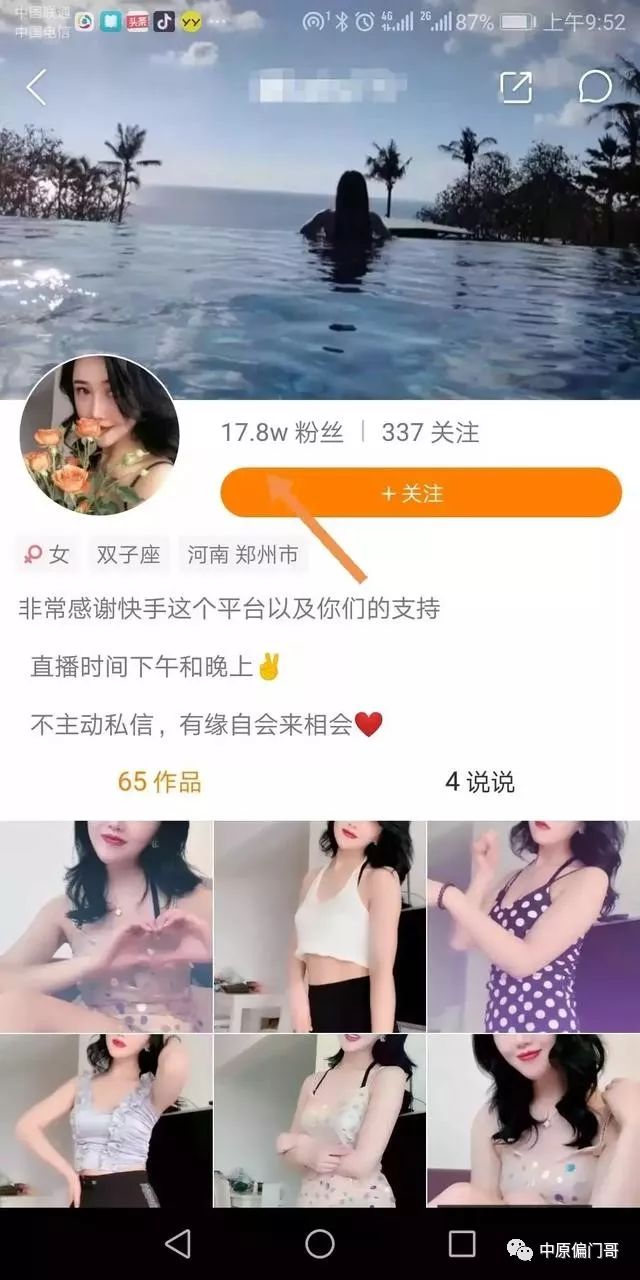
Task: Share this profile via the share icon
Action: point(516,88)
